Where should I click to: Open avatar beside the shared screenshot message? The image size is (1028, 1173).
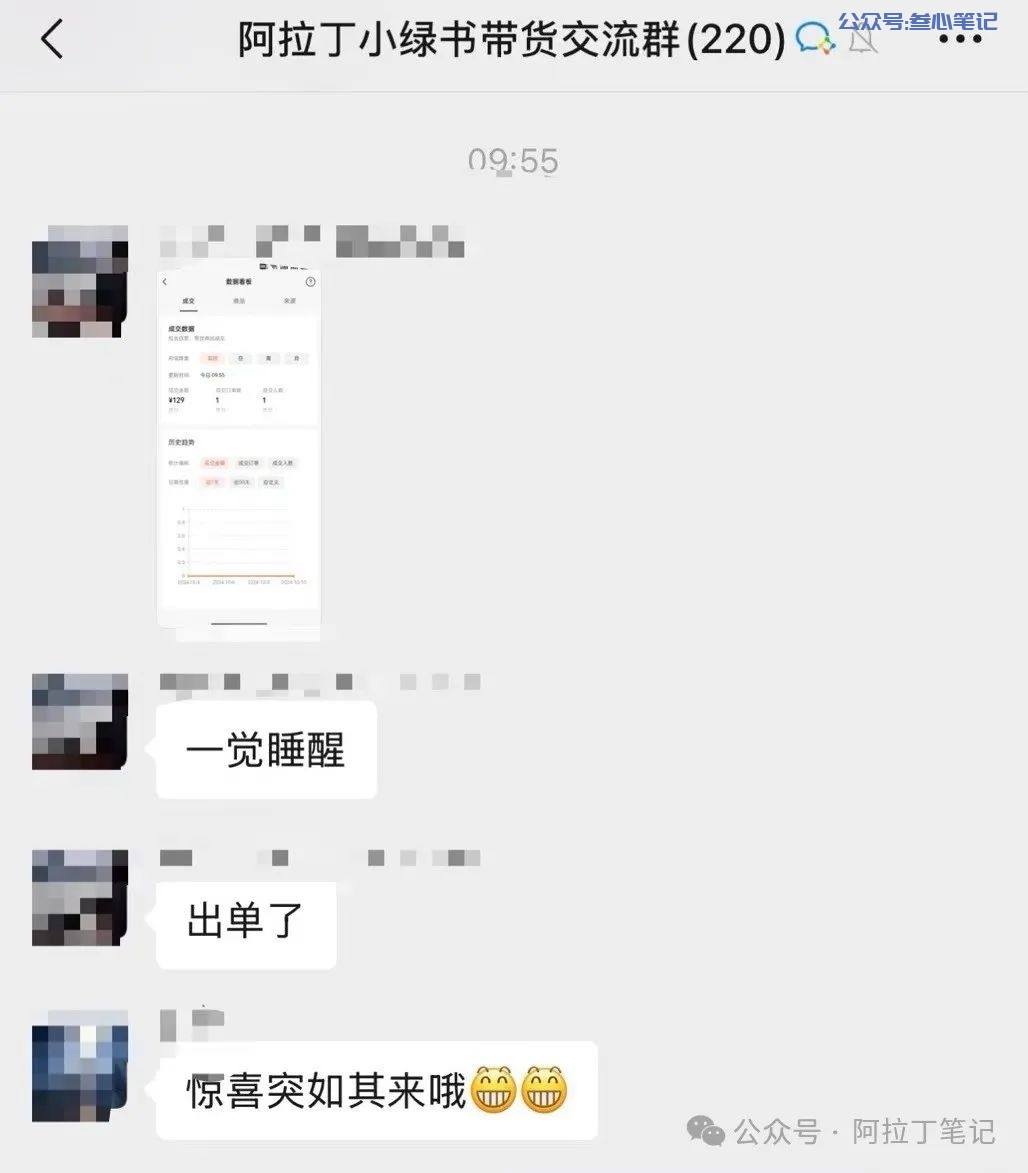coord(80,282)
